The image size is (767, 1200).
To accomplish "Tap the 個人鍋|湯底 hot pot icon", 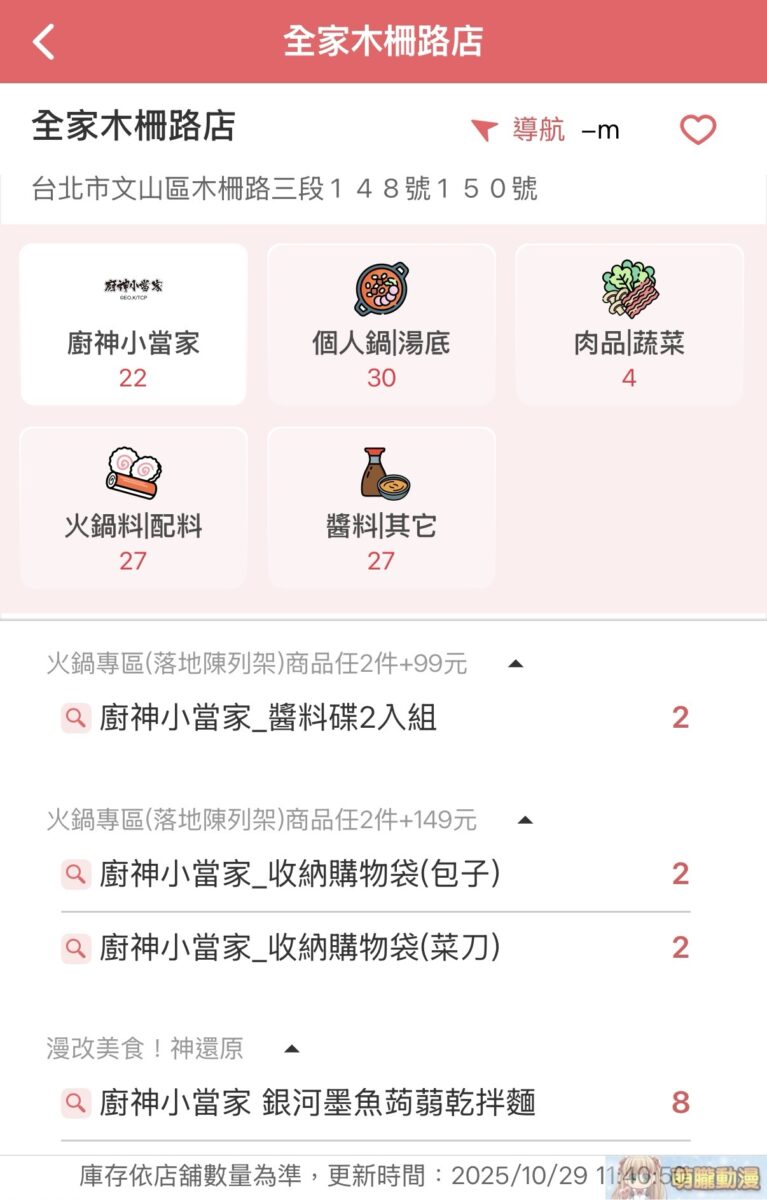I will click(381, 290).
